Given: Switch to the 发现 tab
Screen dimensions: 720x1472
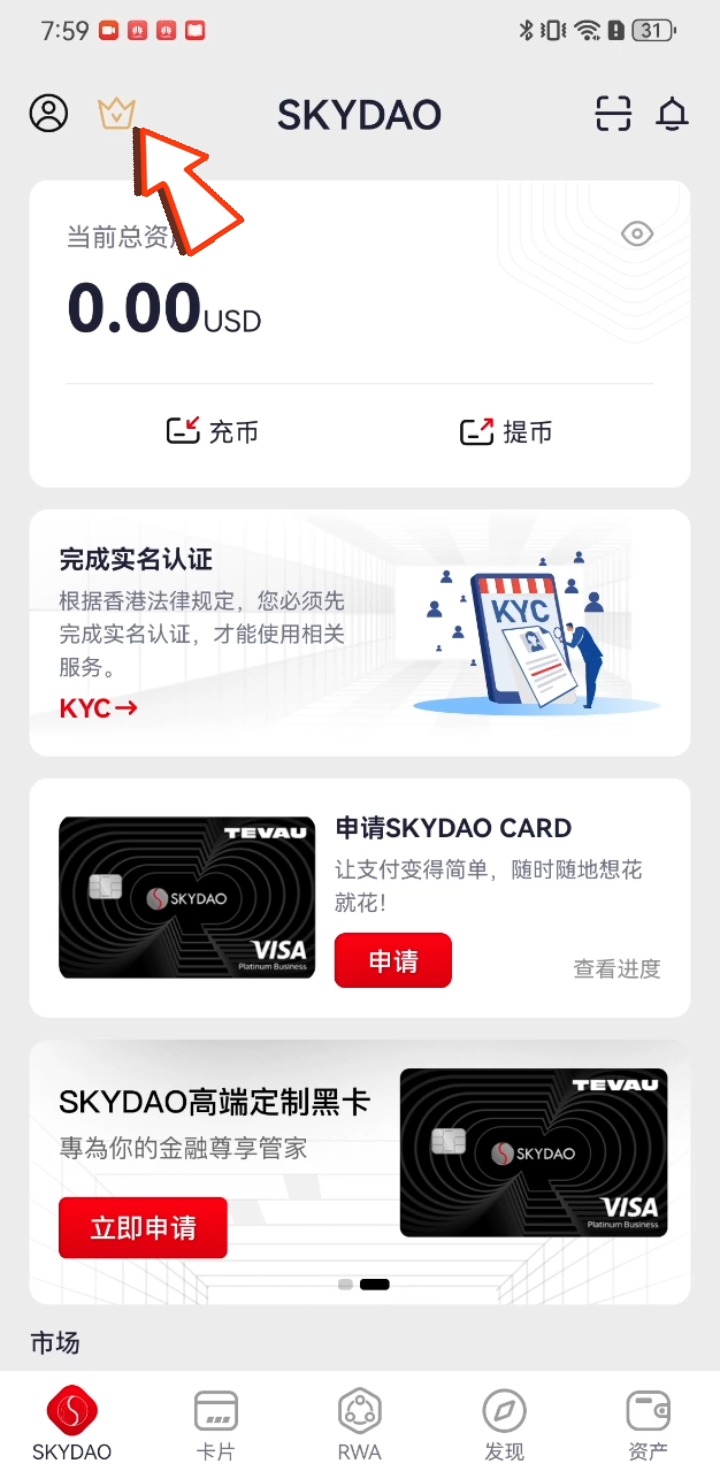Looking at the screenshot, I should pos(504,1426).
